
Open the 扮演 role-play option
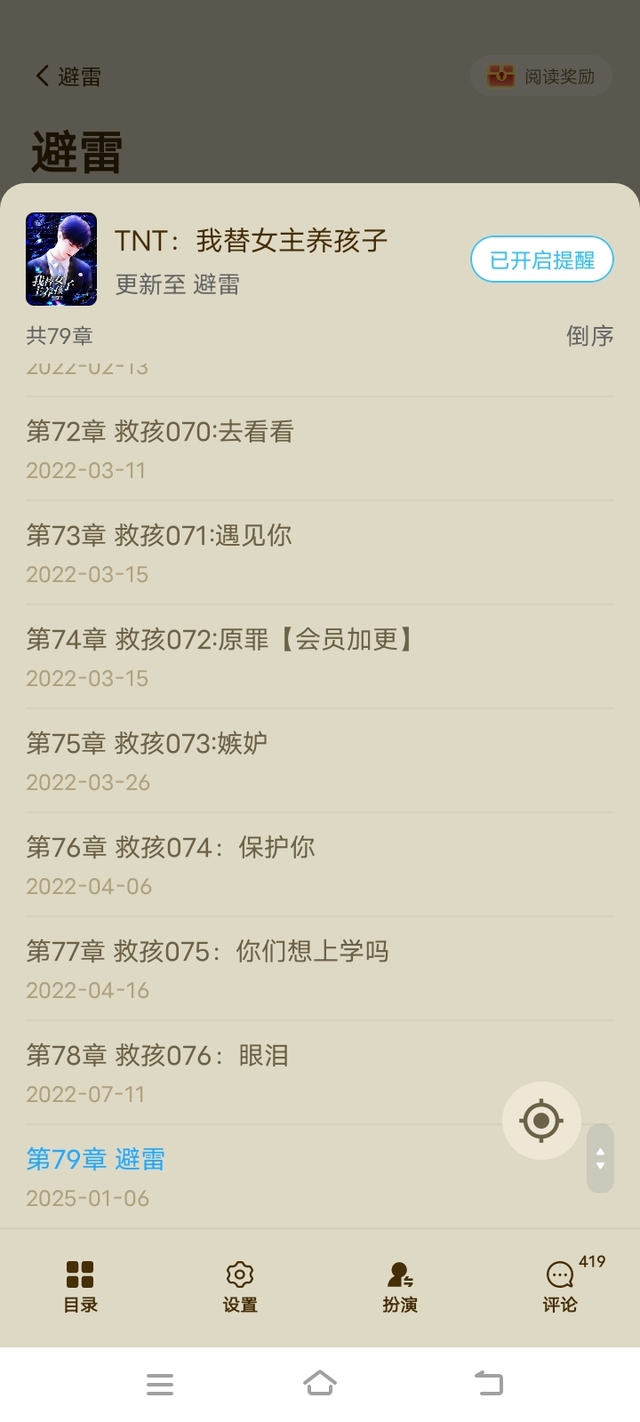pyautogui.click(x=400, y=1286)
